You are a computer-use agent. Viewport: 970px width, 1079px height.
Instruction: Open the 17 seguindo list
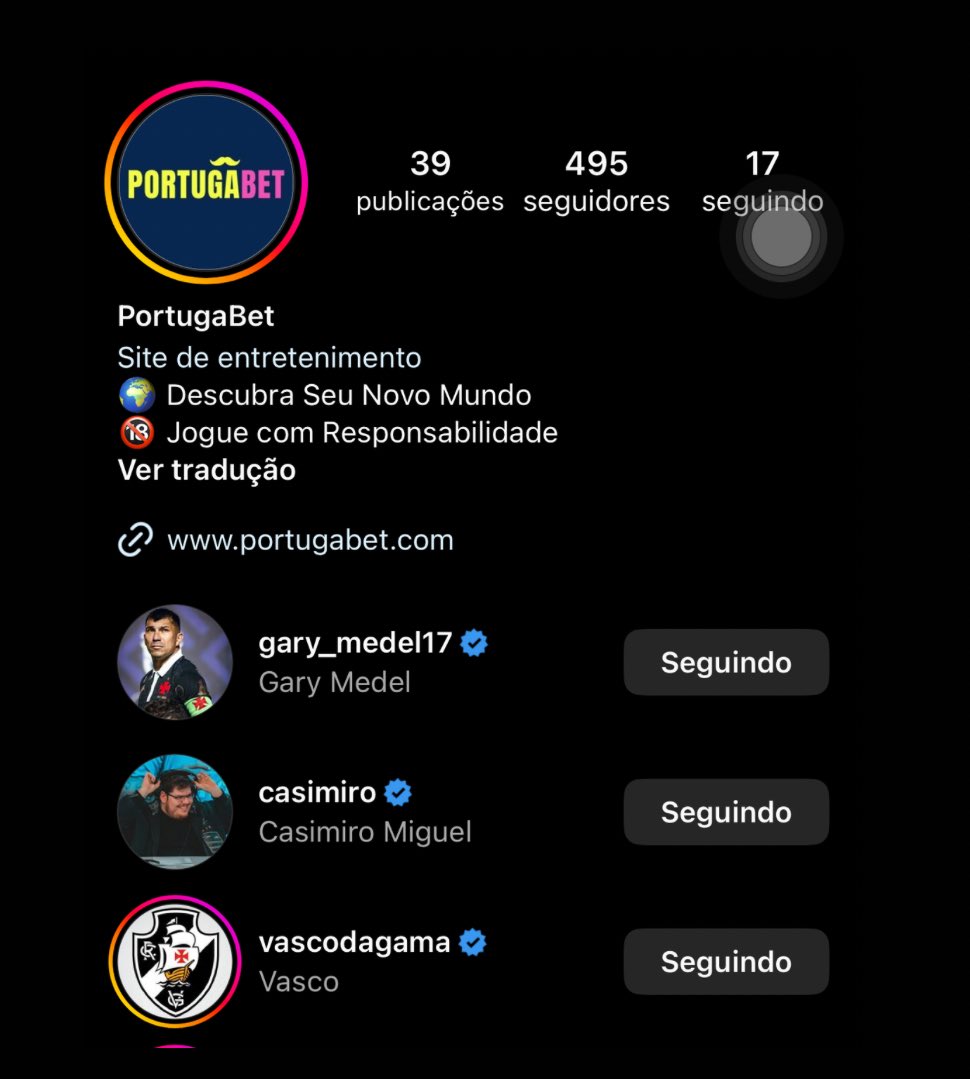(762, 182)
